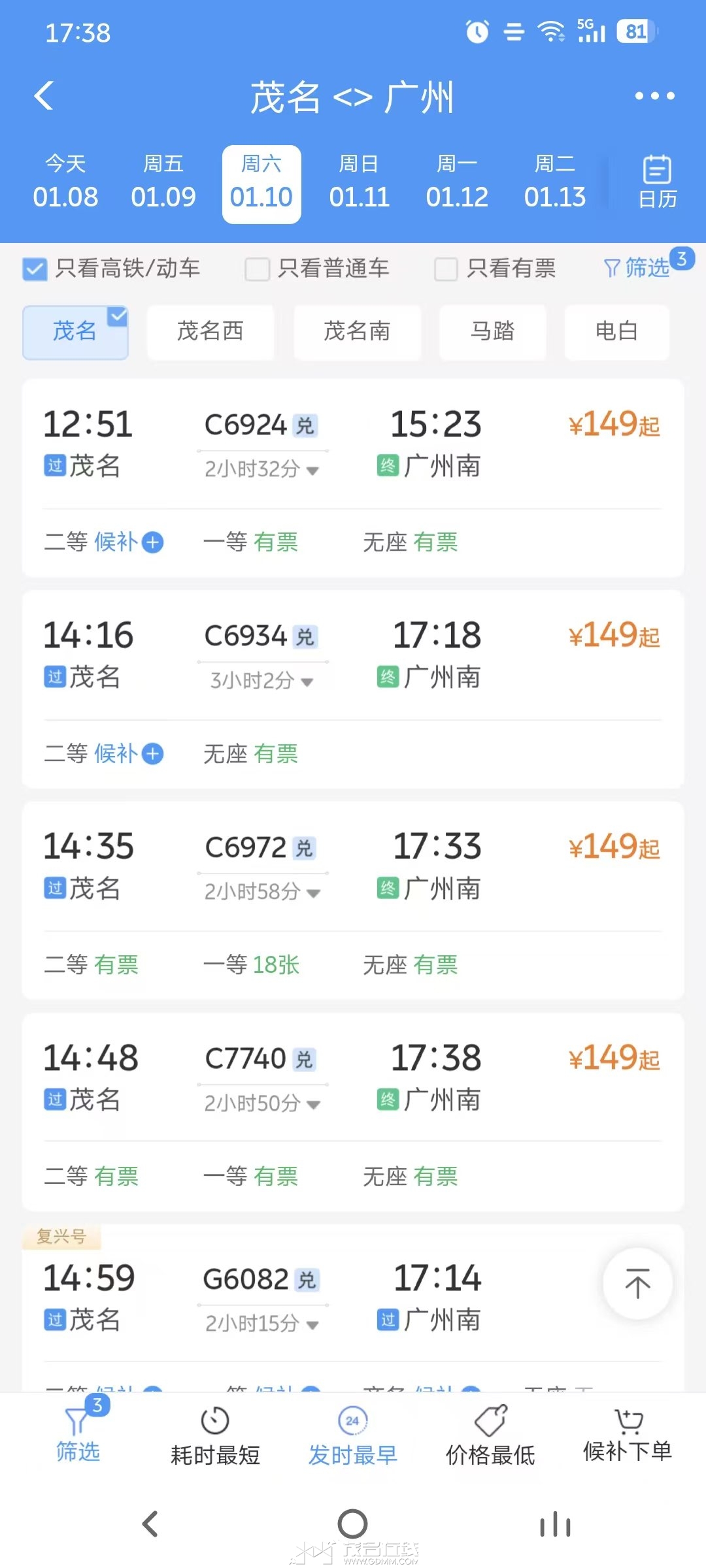Open top 筛选 filter link
The image size is (706, 1568).
point(637,267)
